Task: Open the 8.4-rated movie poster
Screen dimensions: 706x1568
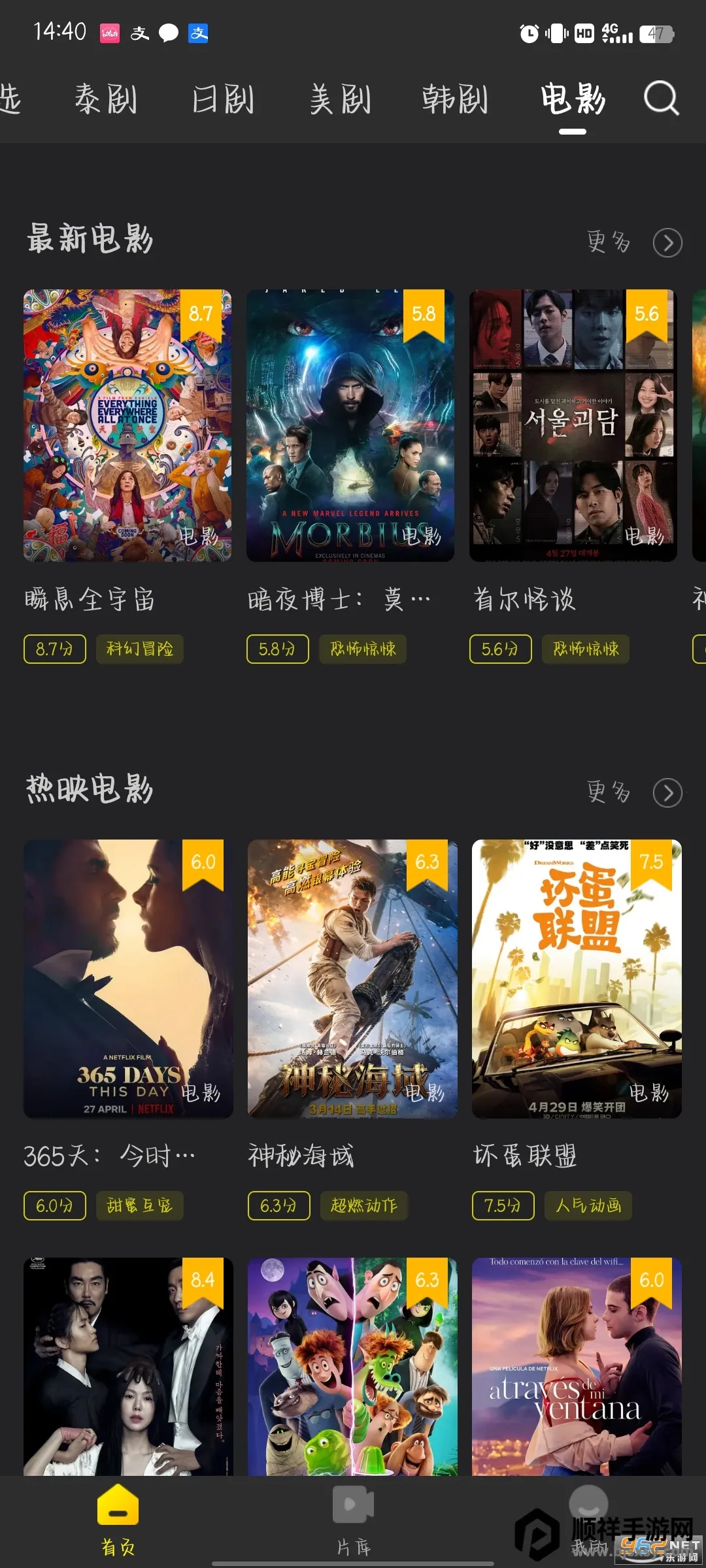Action: (x=128, y=1365)
